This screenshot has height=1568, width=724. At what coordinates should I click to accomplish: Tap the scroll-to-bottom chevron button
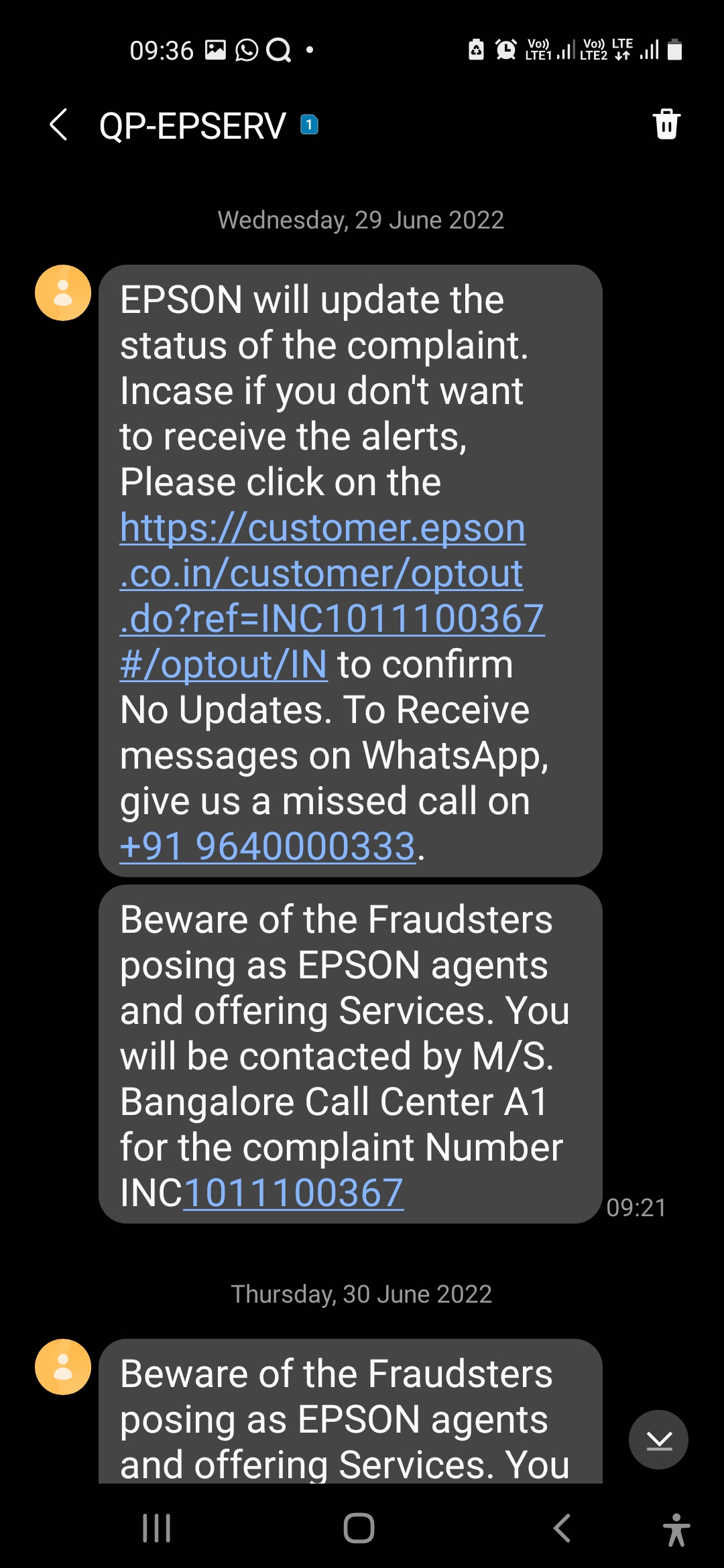pos(658,1439)
